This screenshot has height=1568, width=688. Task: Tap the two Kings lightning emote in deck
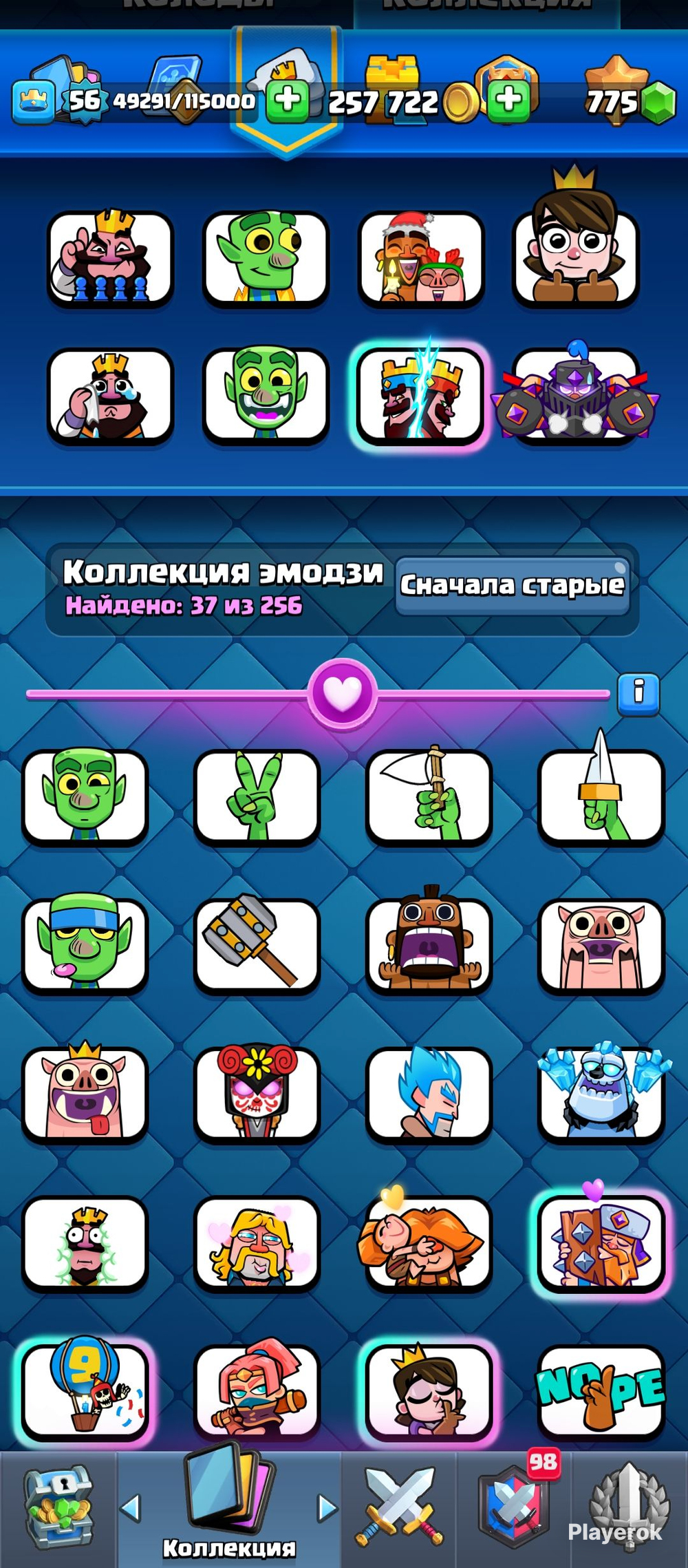click(x=420, y=394)
